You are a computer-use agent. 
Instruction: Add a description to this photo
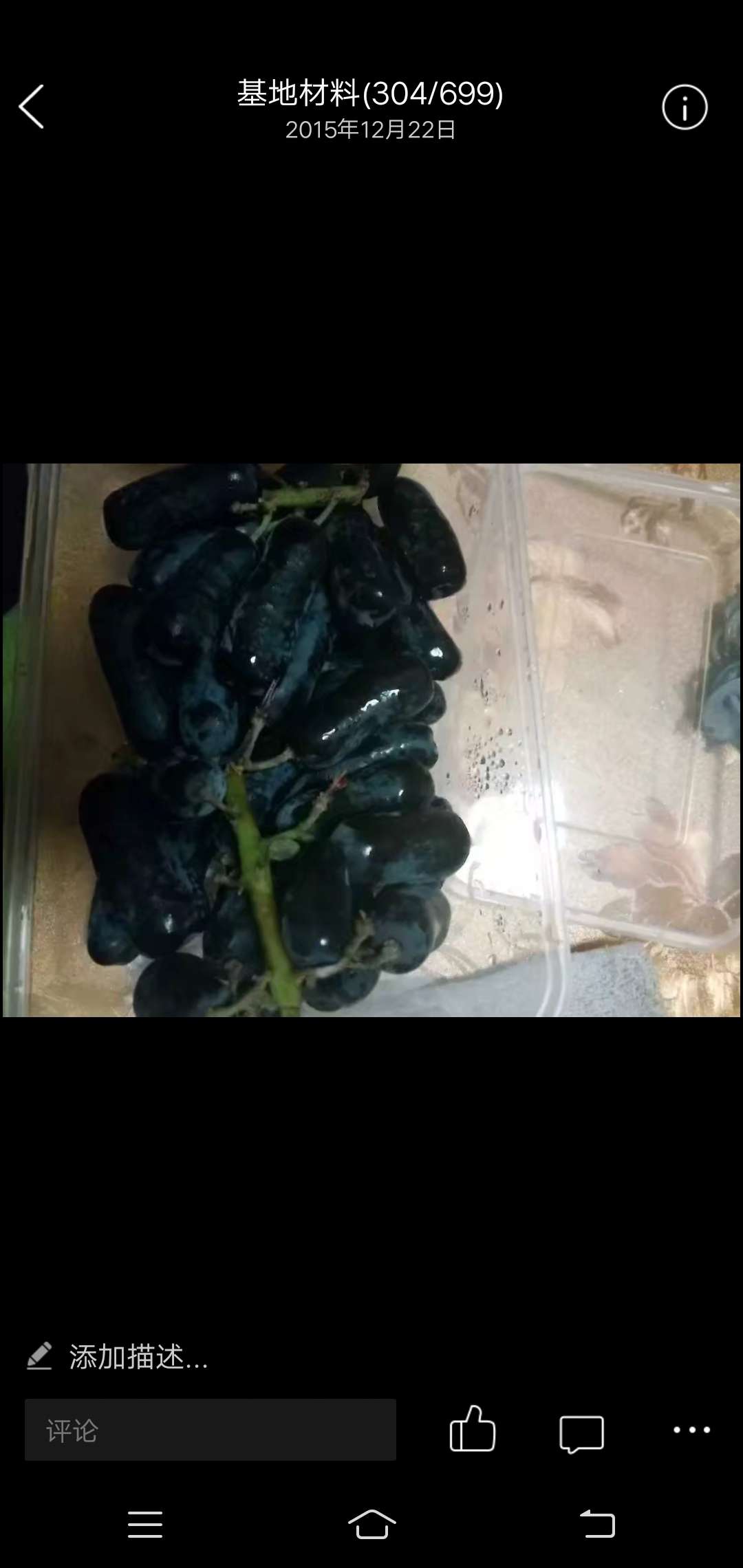(117, 1357)
